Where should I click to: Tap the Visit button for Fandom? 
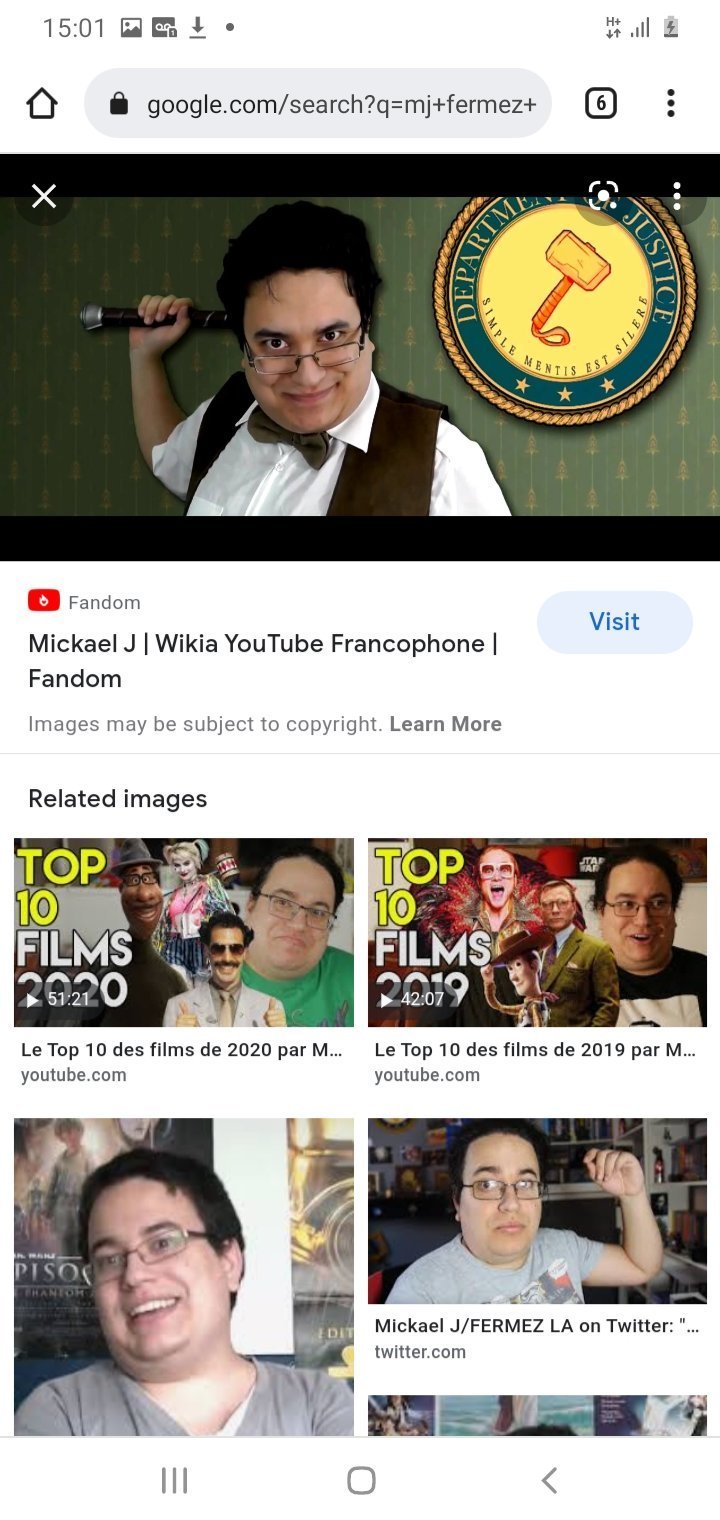(614, 622)
